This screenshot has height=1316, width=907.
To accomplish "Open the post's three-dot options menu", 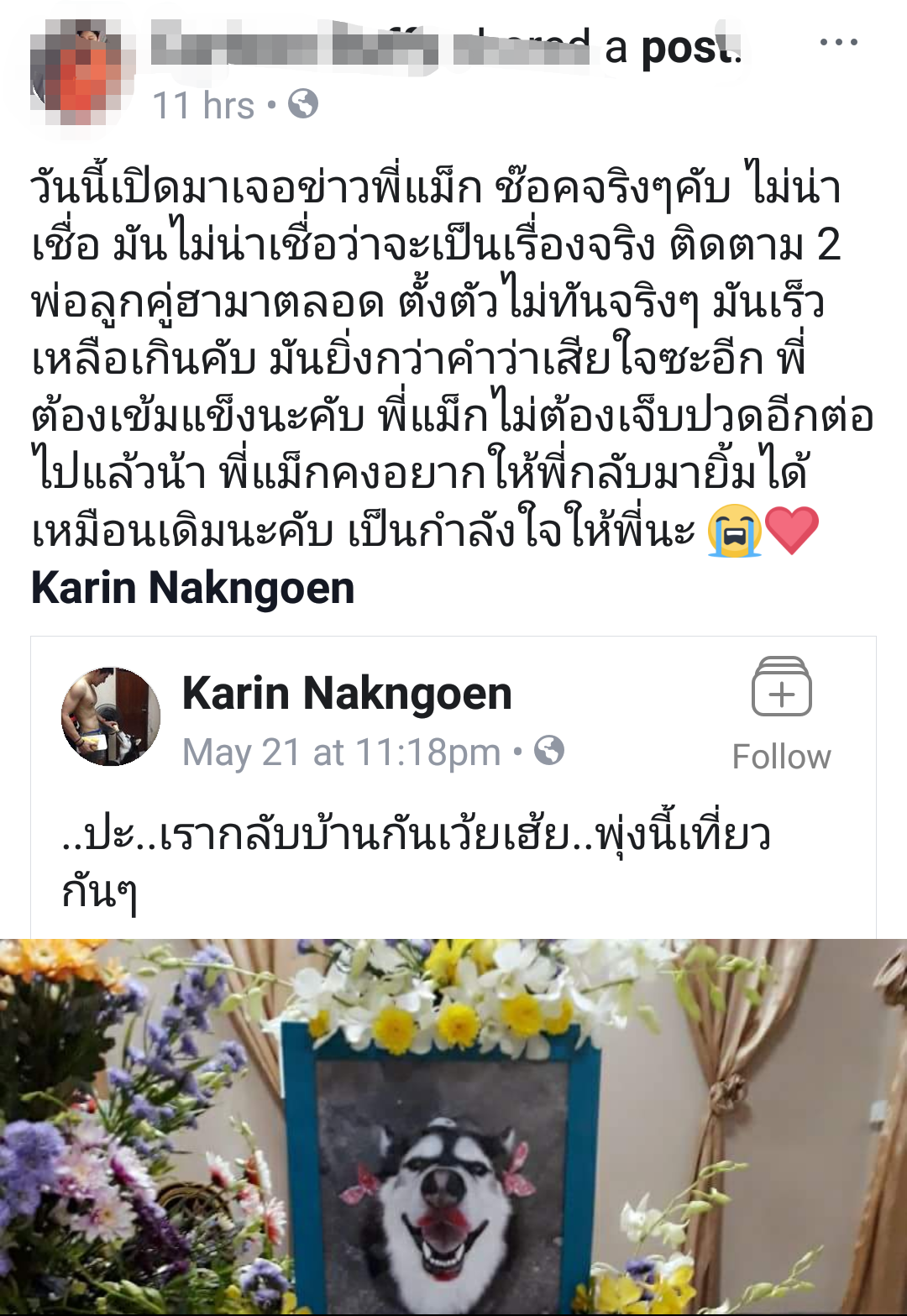I will click(x=838, y=42).
